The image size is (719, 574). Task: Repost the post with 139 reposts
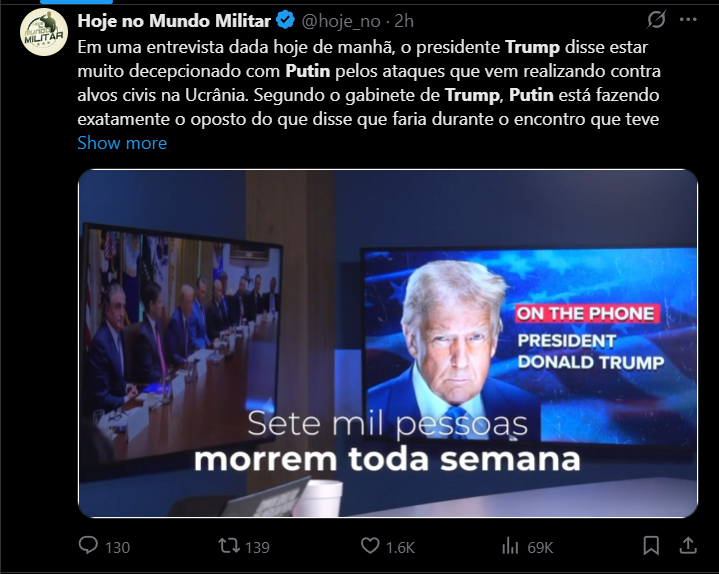pyautogui.click(x=228, y=546)
